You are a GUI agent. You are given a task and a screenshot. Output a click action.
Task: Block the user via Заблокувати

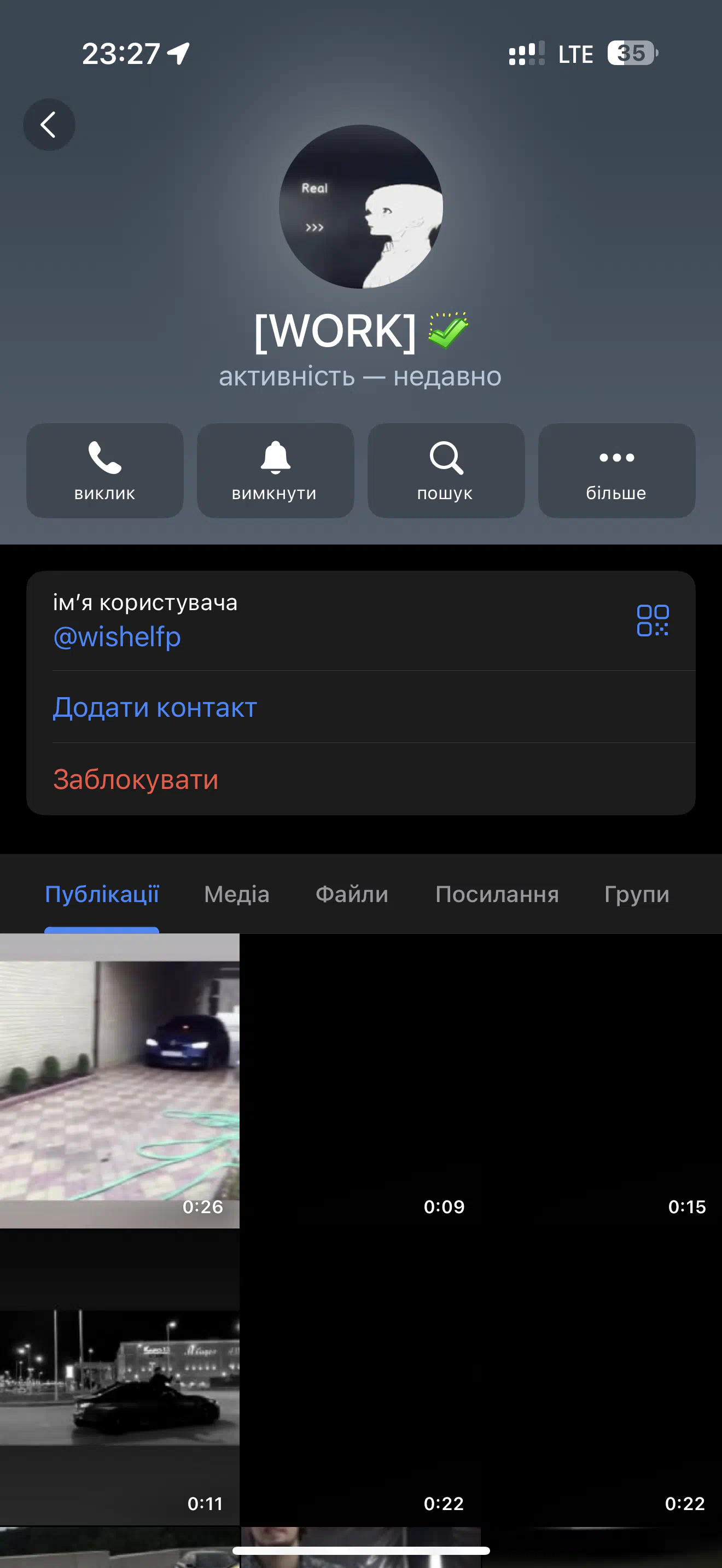361,779
